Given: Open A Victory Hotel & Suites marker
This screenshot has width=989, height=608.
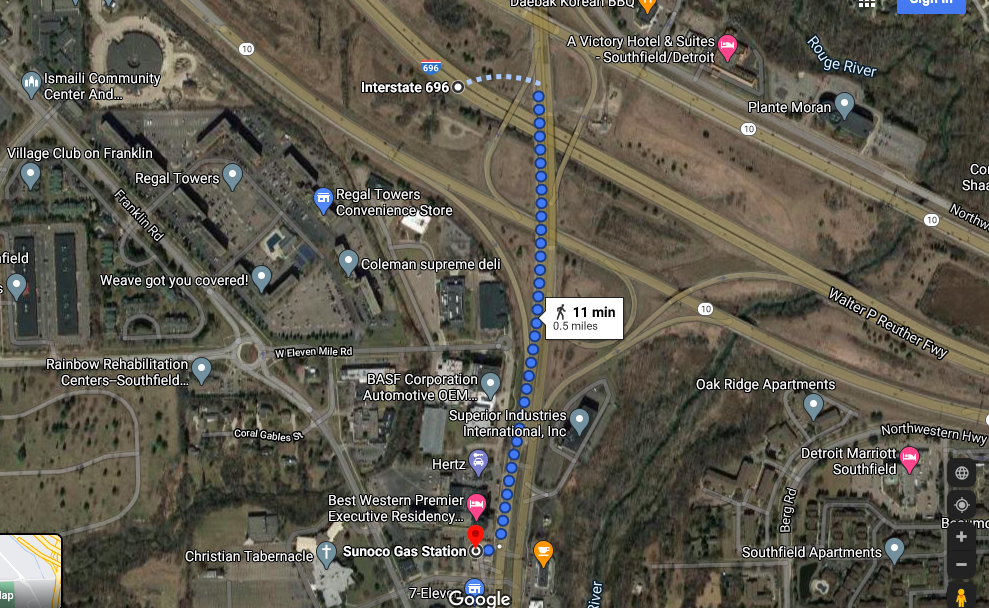Looking at the screenshot, I should pyautogui.click(x=728, y=45).
